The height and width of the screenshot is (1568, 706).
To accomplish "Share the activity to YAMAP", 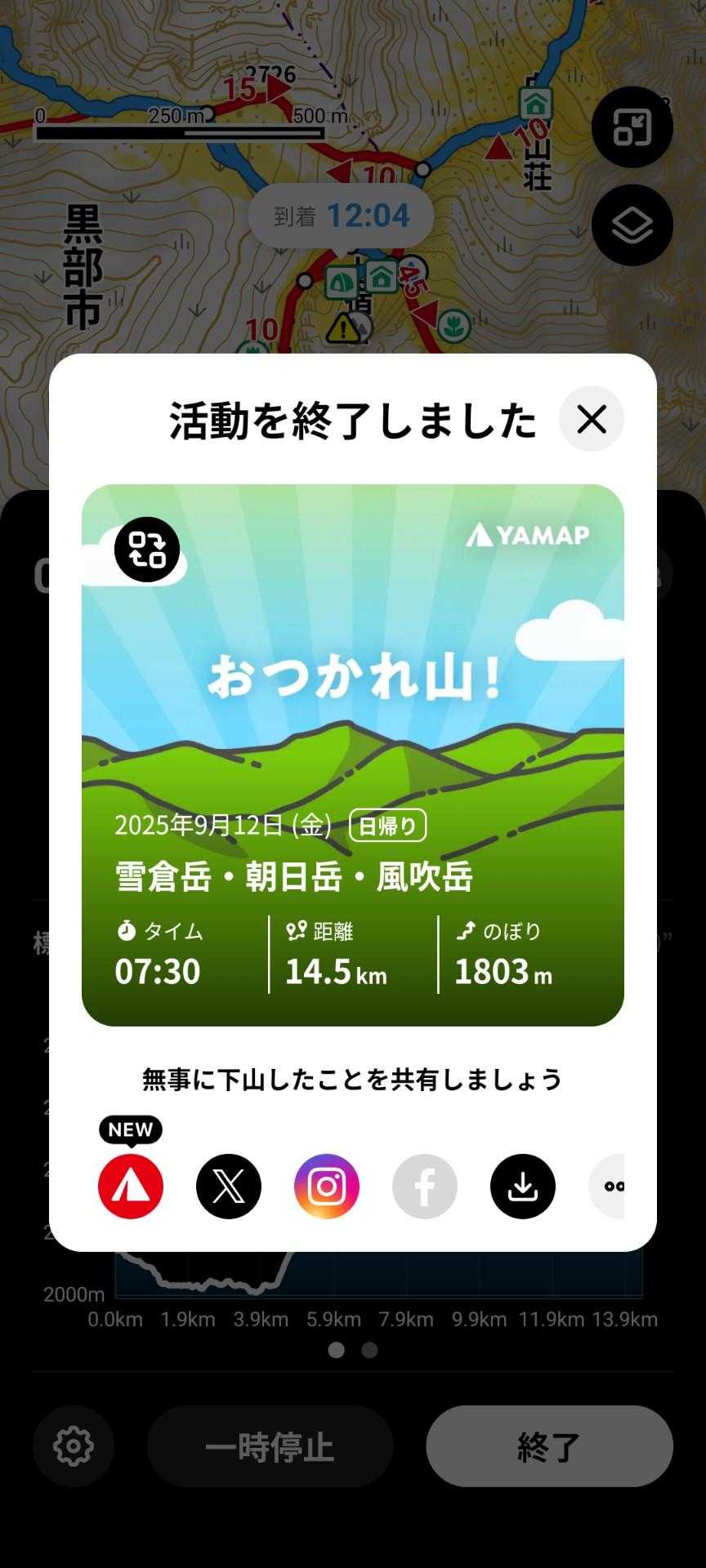I will tap(131, 1186).
